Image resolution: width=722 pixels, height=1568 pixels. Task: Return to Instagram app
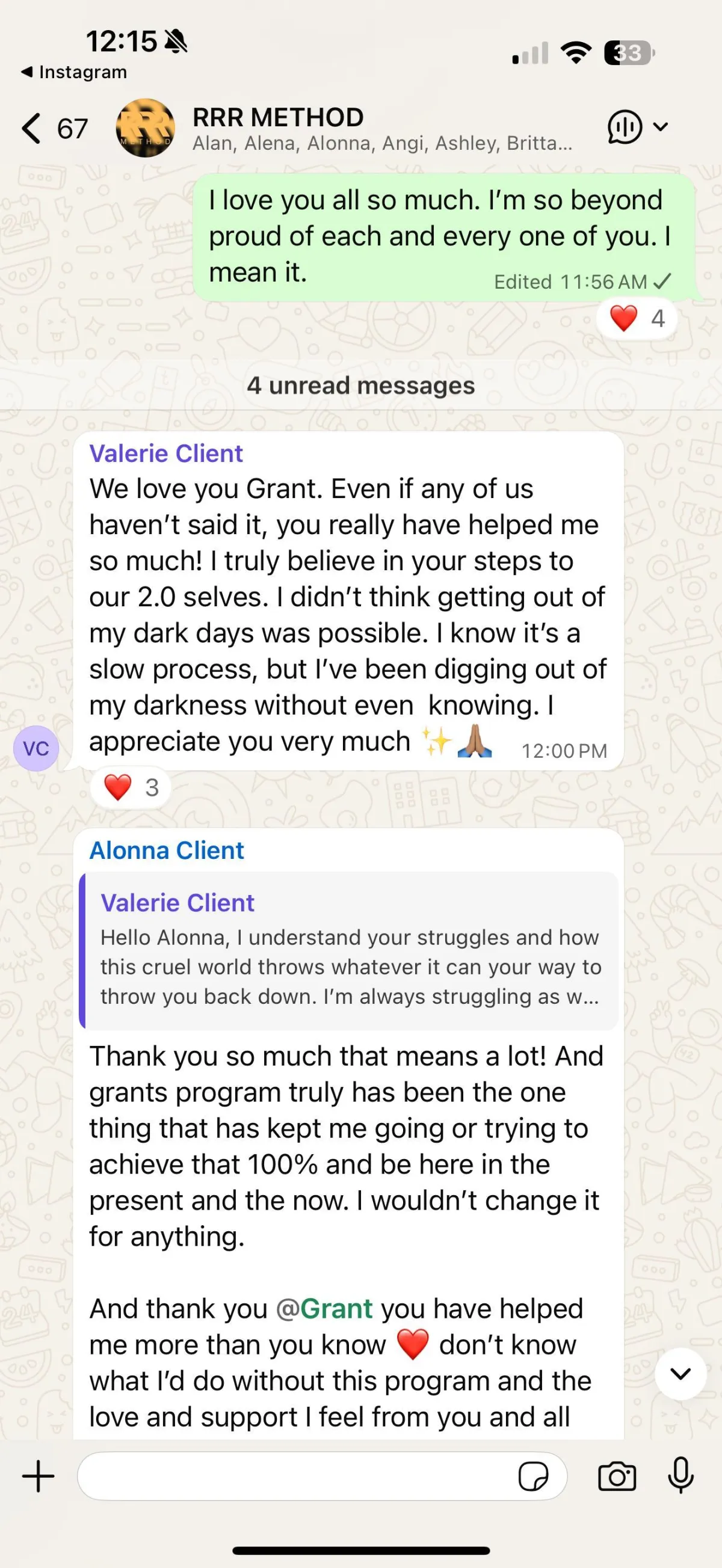click(73, 72)
